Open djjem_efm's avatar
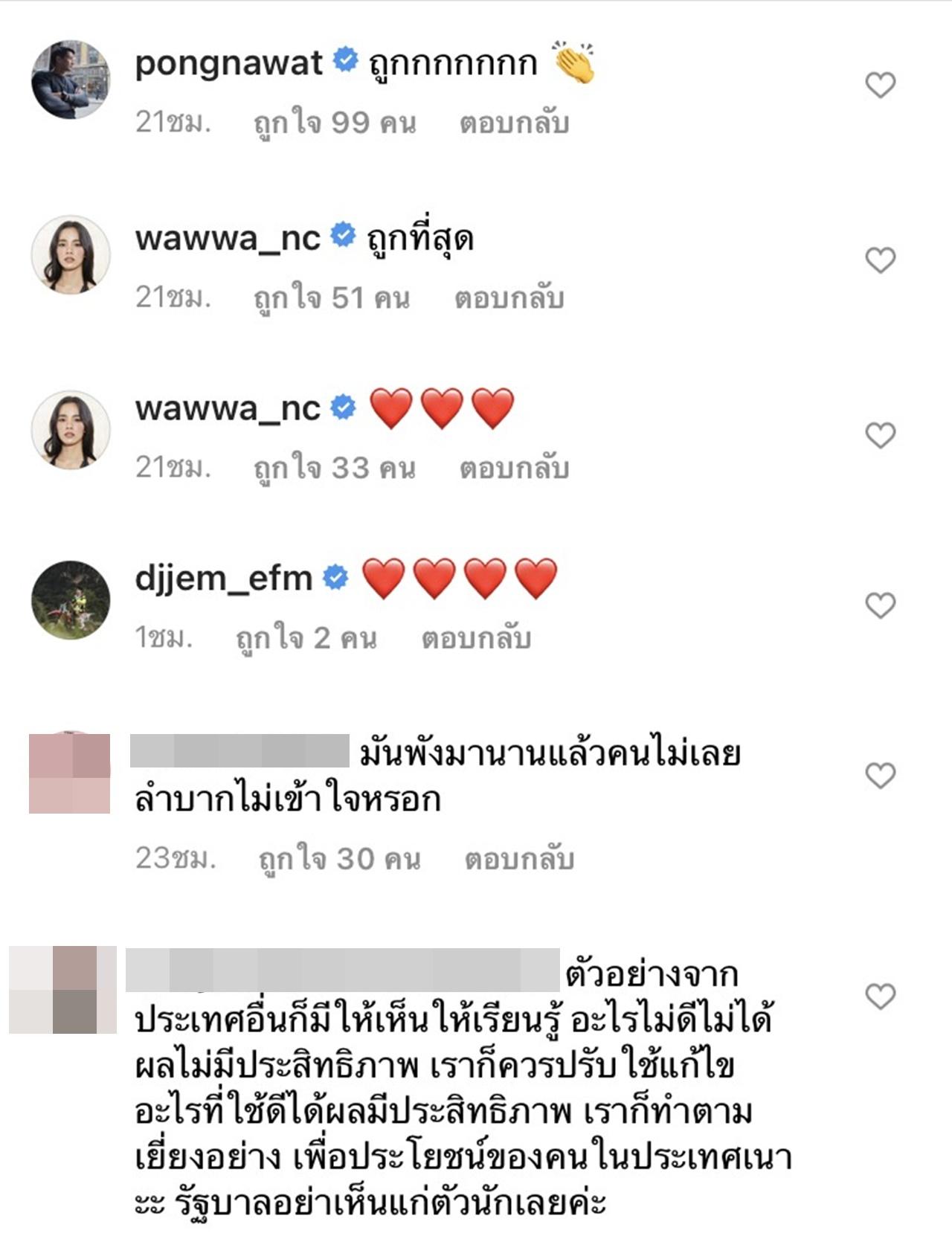The image size is (952, 1239). click(71, 599)
